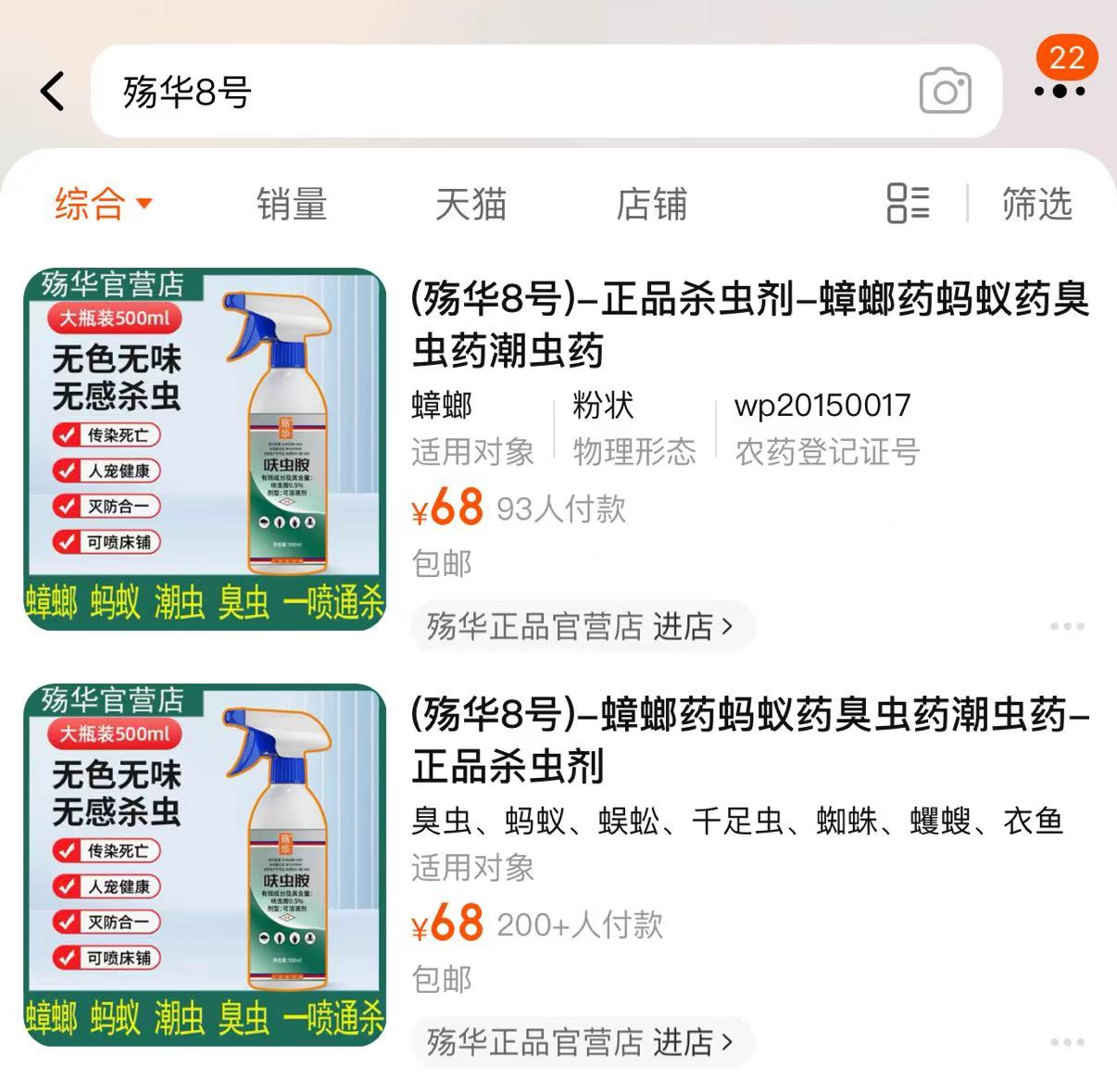Image resolution: width=1117 pixels, height=1092 pixels.
Task: Toggle the list/grid layout view
Action: click(x=908, y=204)
